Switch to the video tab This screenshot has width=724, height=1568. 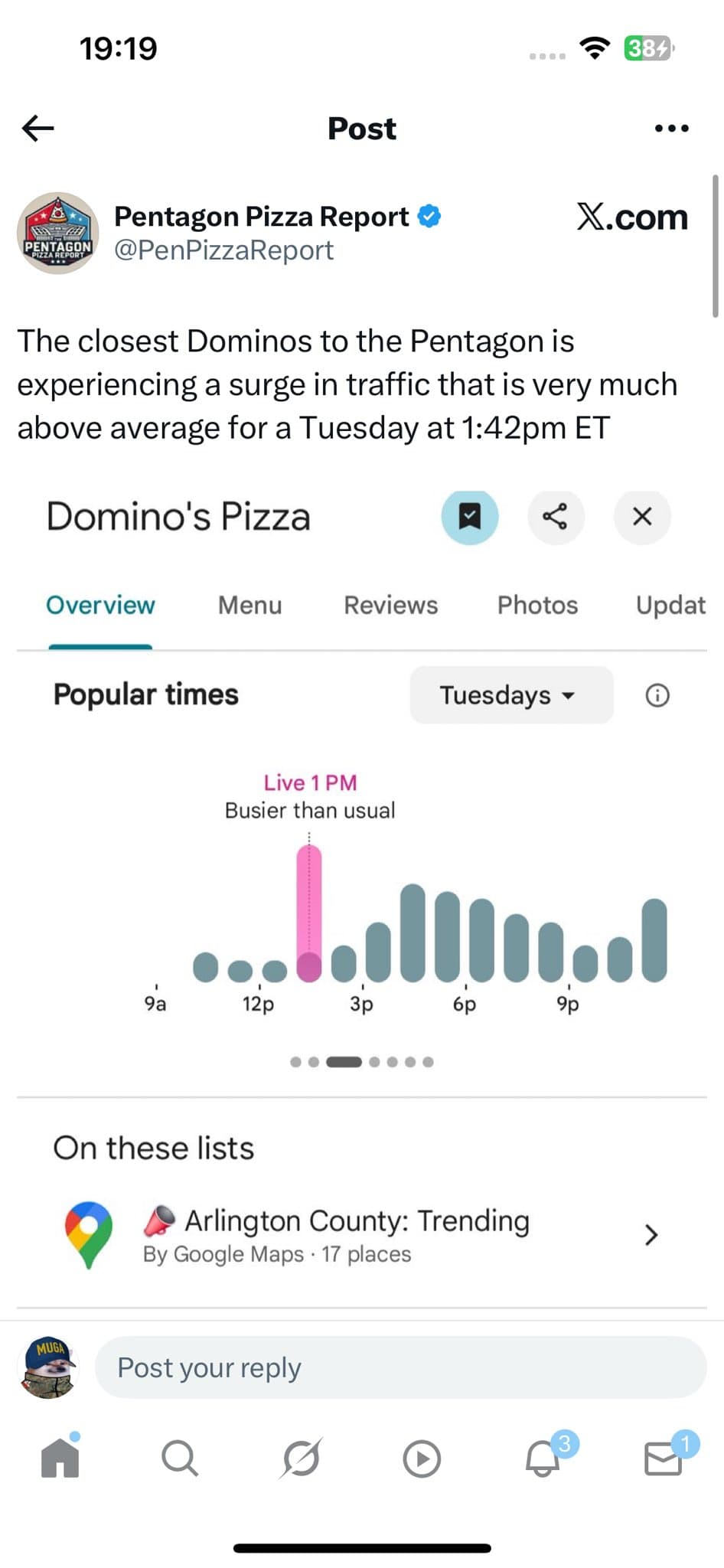(422, 1459)
